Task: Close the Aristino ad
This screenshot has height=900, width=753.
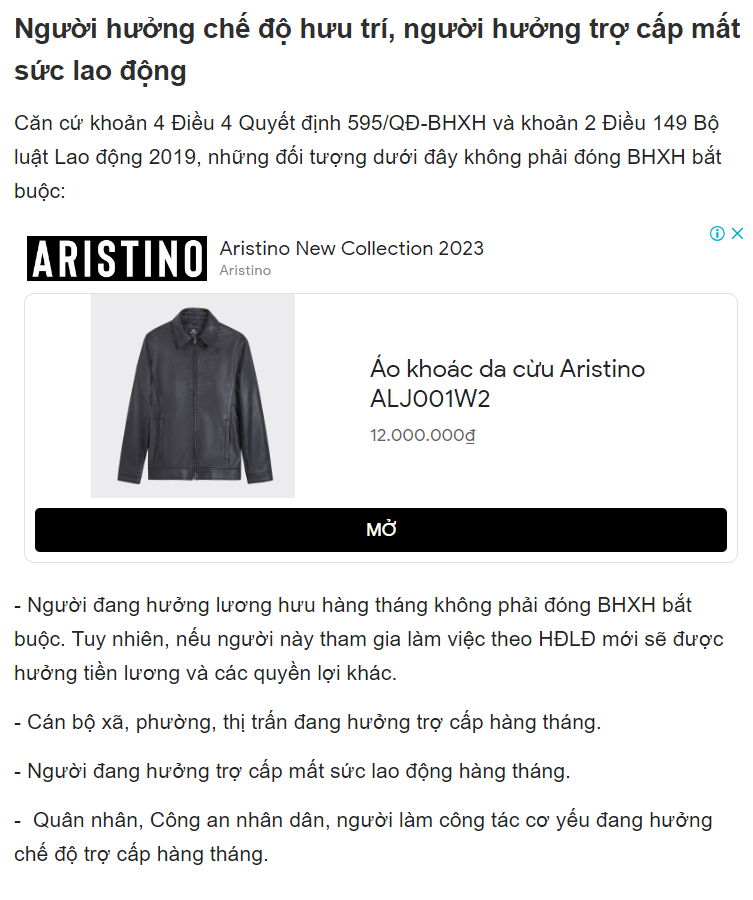Action: tap(737, 234)
